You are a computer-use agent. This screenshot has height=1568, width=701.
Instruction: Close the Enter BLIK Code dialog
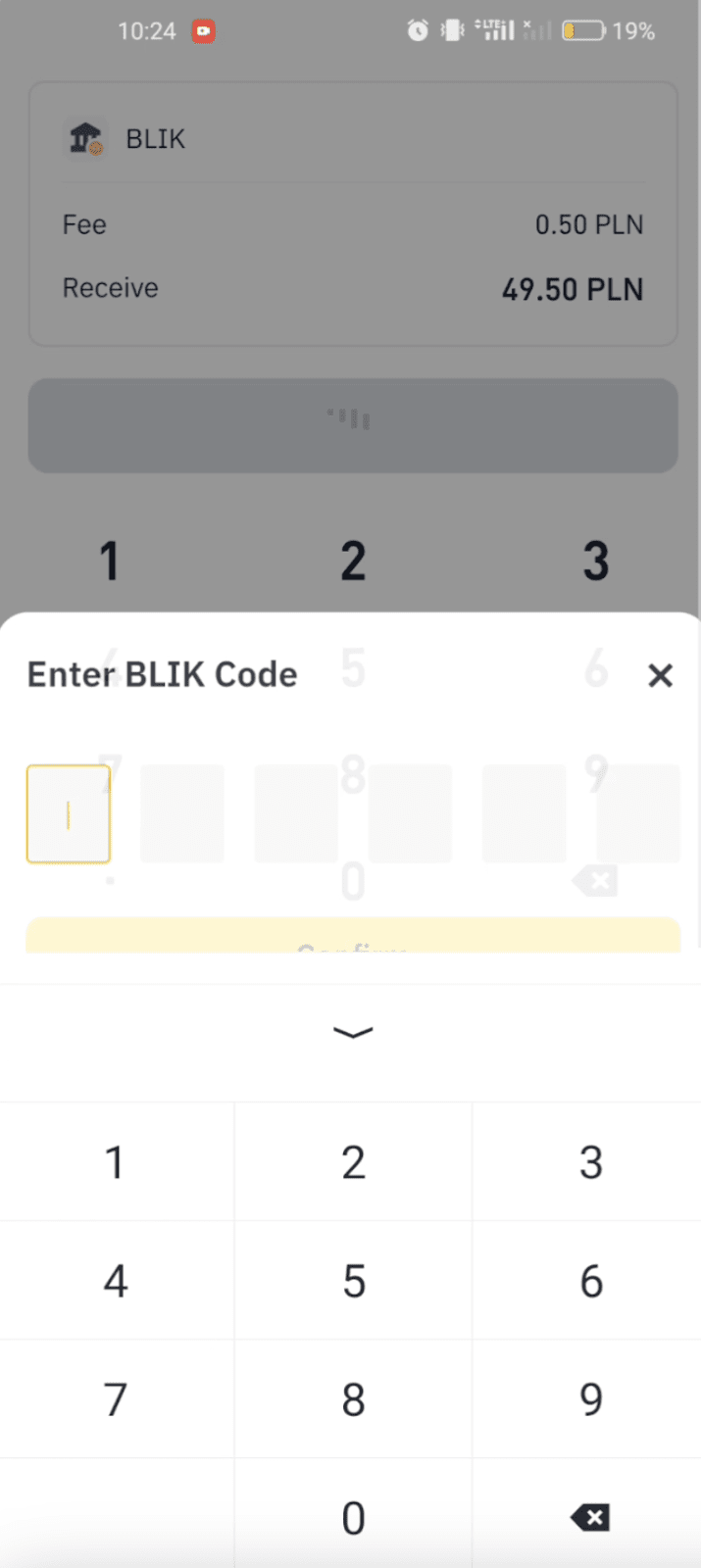tap(660, 675)
